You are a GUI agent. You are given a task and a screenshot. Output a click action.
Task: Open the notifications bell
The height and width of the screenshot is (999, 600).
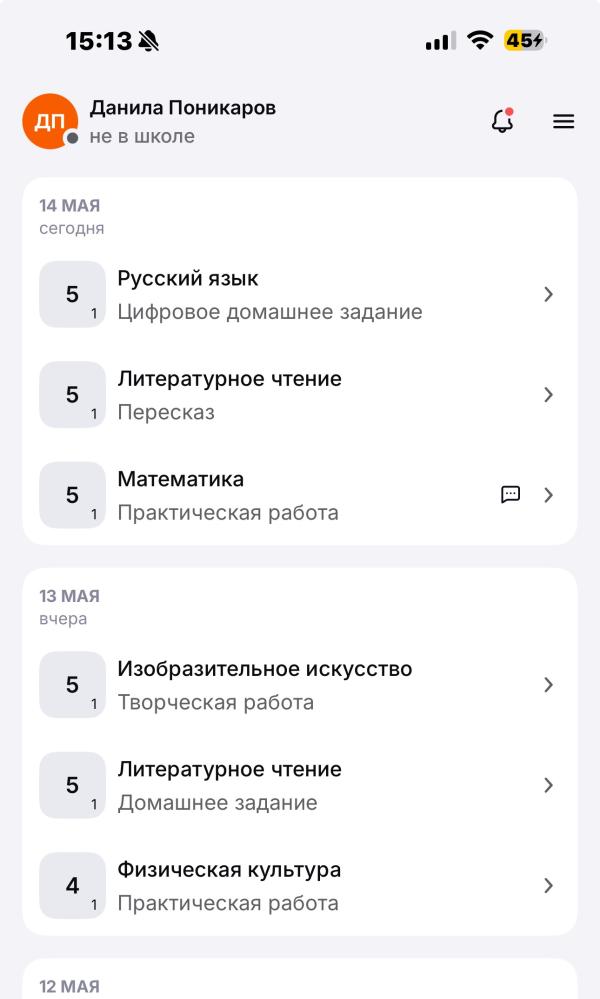(x=502, y=121)
